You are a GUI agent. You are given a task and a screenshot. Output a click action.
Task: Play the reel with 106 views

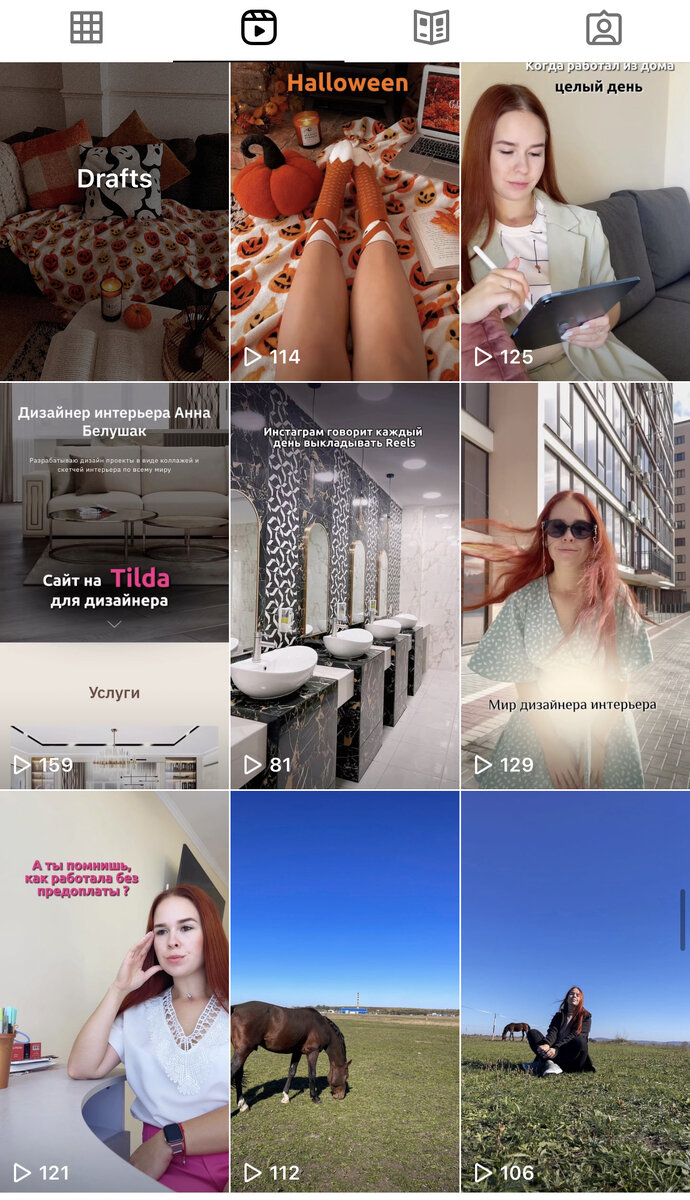click(576, 992)
